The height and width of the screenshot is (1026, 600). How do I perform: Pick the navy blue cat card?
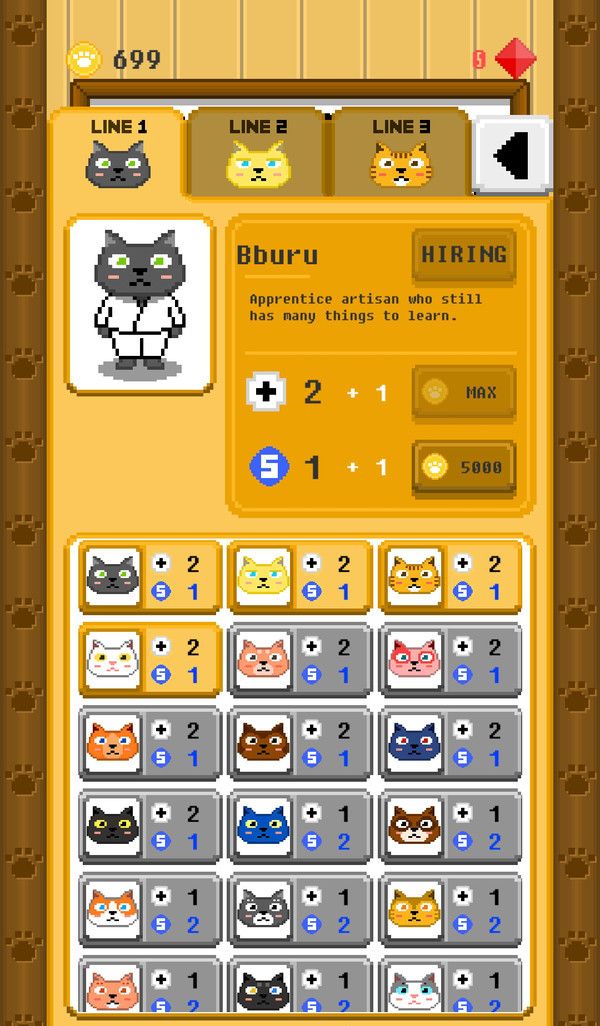[x=450, y=744]
